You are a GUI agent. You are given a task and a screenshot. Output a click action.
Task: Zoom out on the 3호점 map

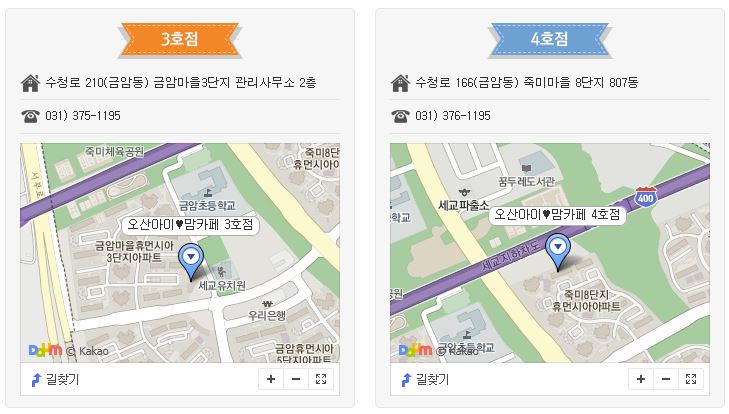coord(296,379)
